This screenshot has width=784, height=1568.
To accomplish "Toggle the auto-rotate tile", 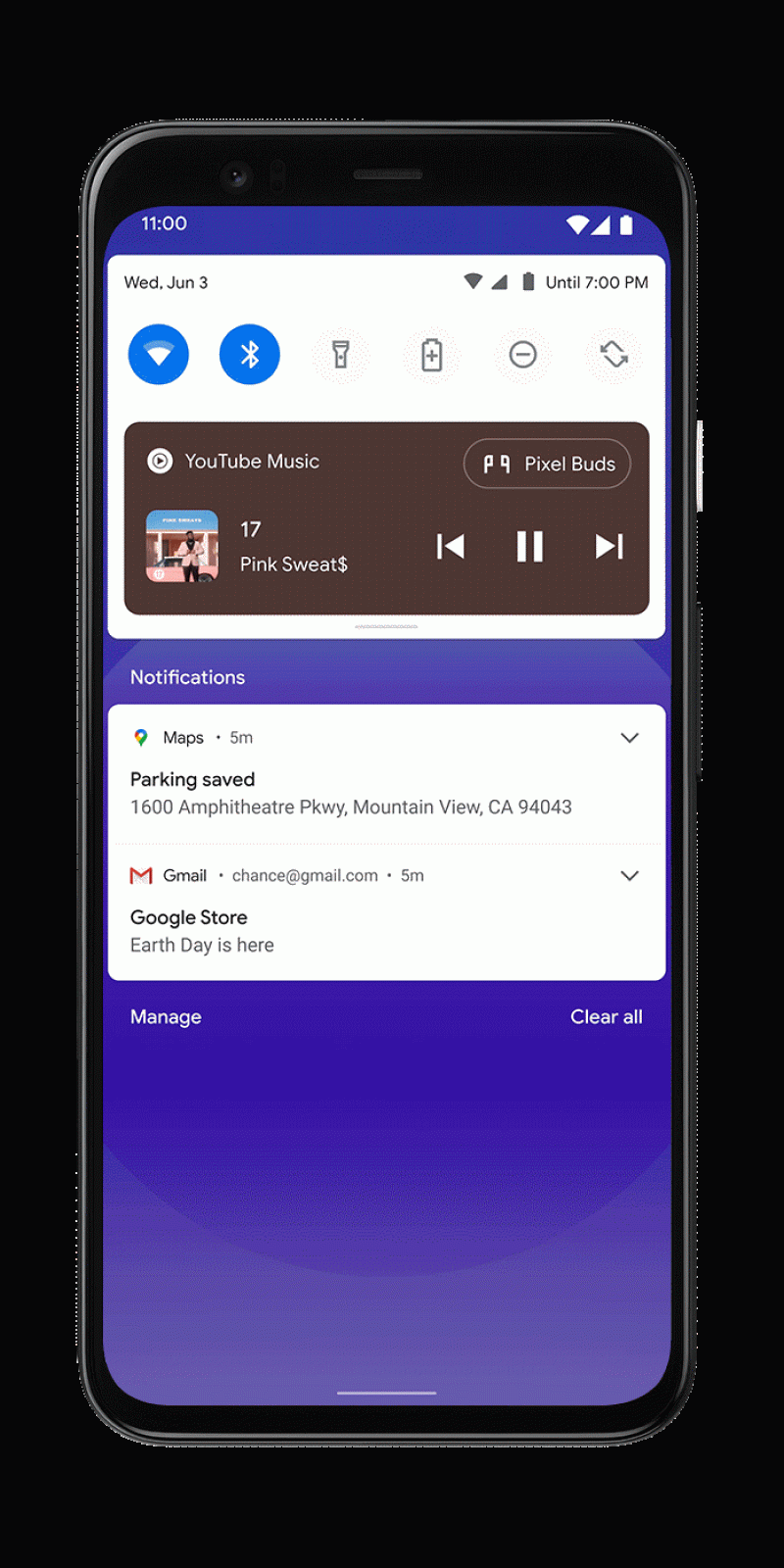I will [614, 354].
